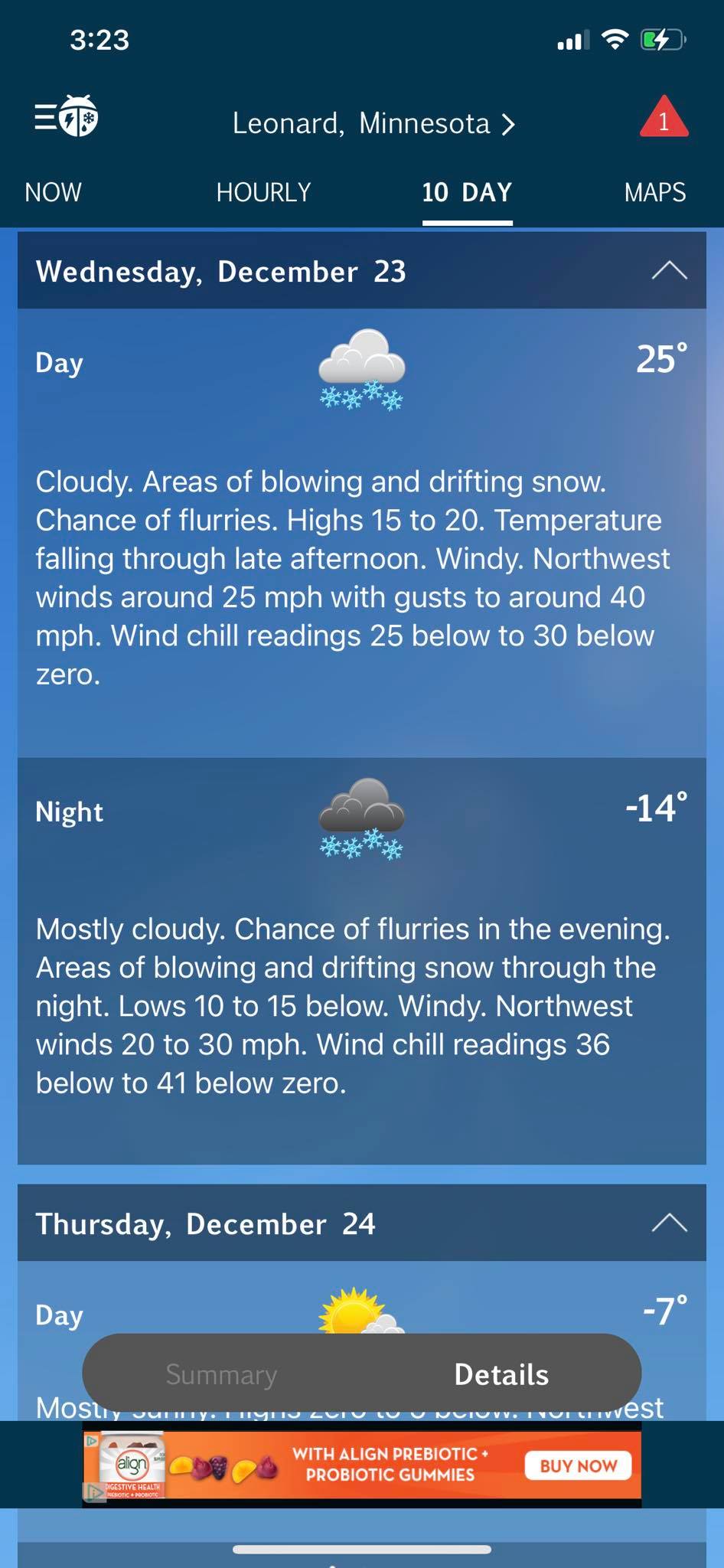Open the MAPS tab
The image size is (724, 1568).
point(654,192)
